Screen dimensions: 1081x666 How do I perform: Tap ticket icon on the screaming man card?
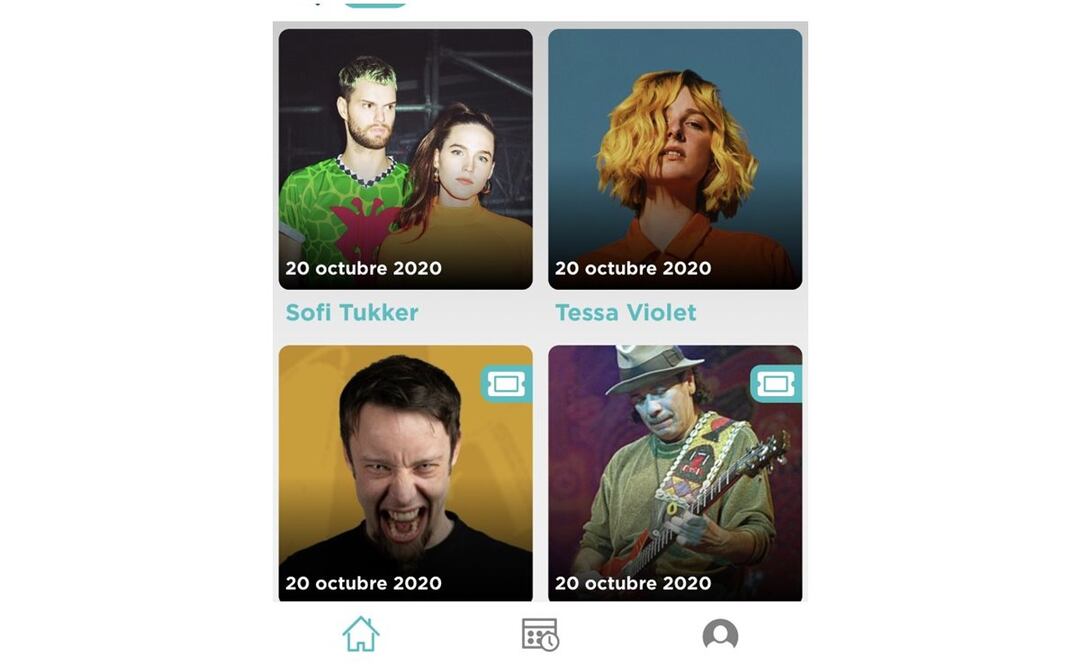click(506, 384)
